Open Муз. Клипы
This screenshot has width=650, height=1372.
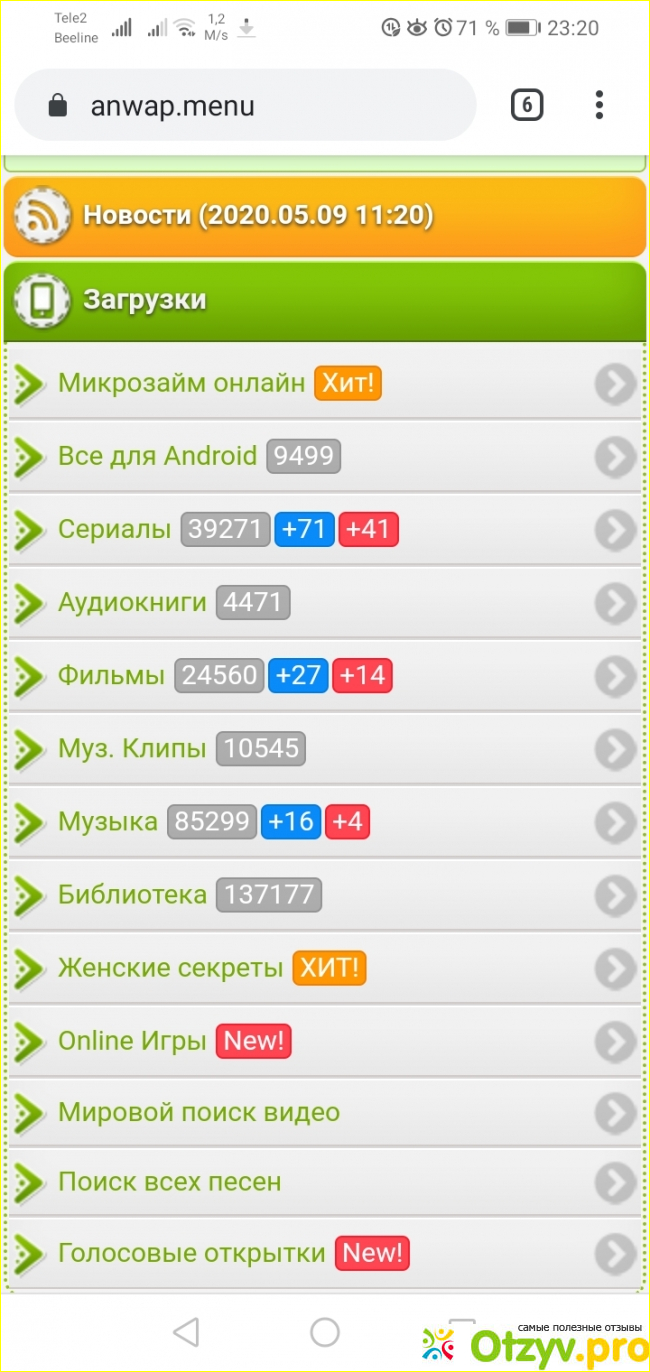point(132,748)
